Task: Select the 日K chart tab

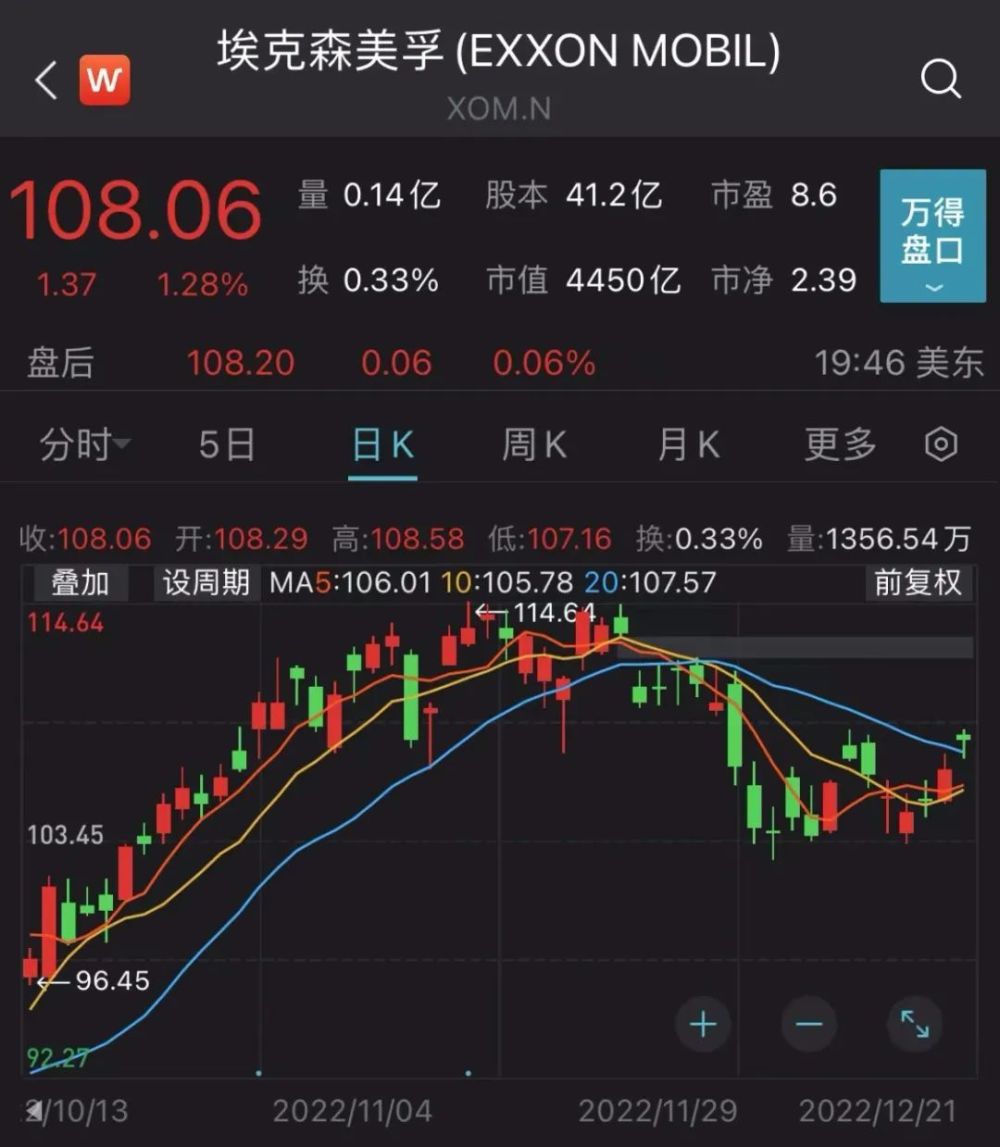Action: 383,445
